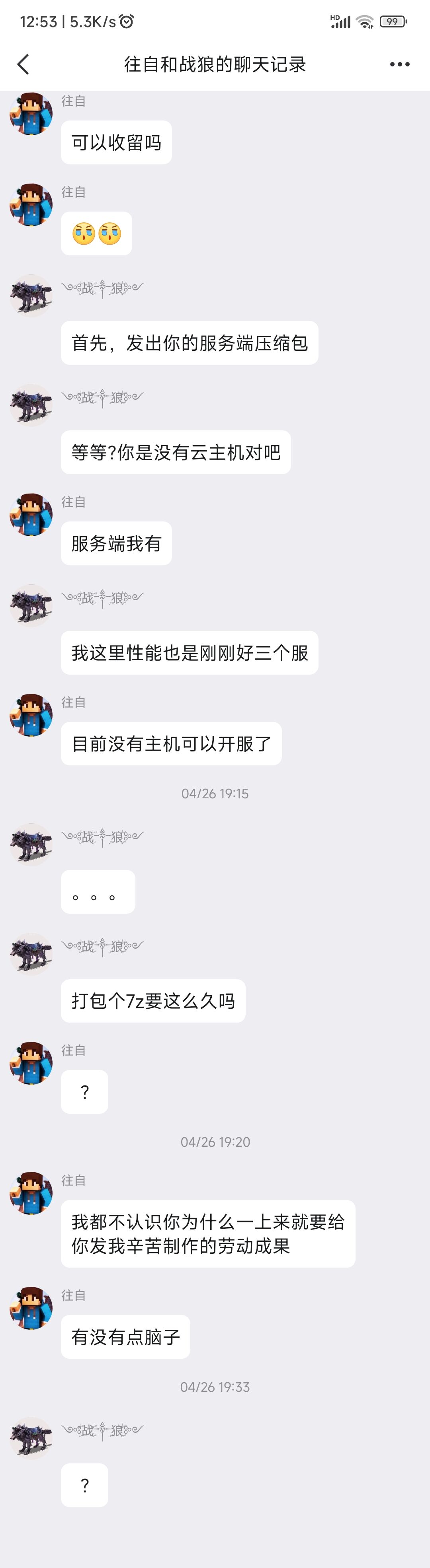Open the three-dot overflow menu
The height and width of the screenshot is (1568, 430).
coord(400,64)
